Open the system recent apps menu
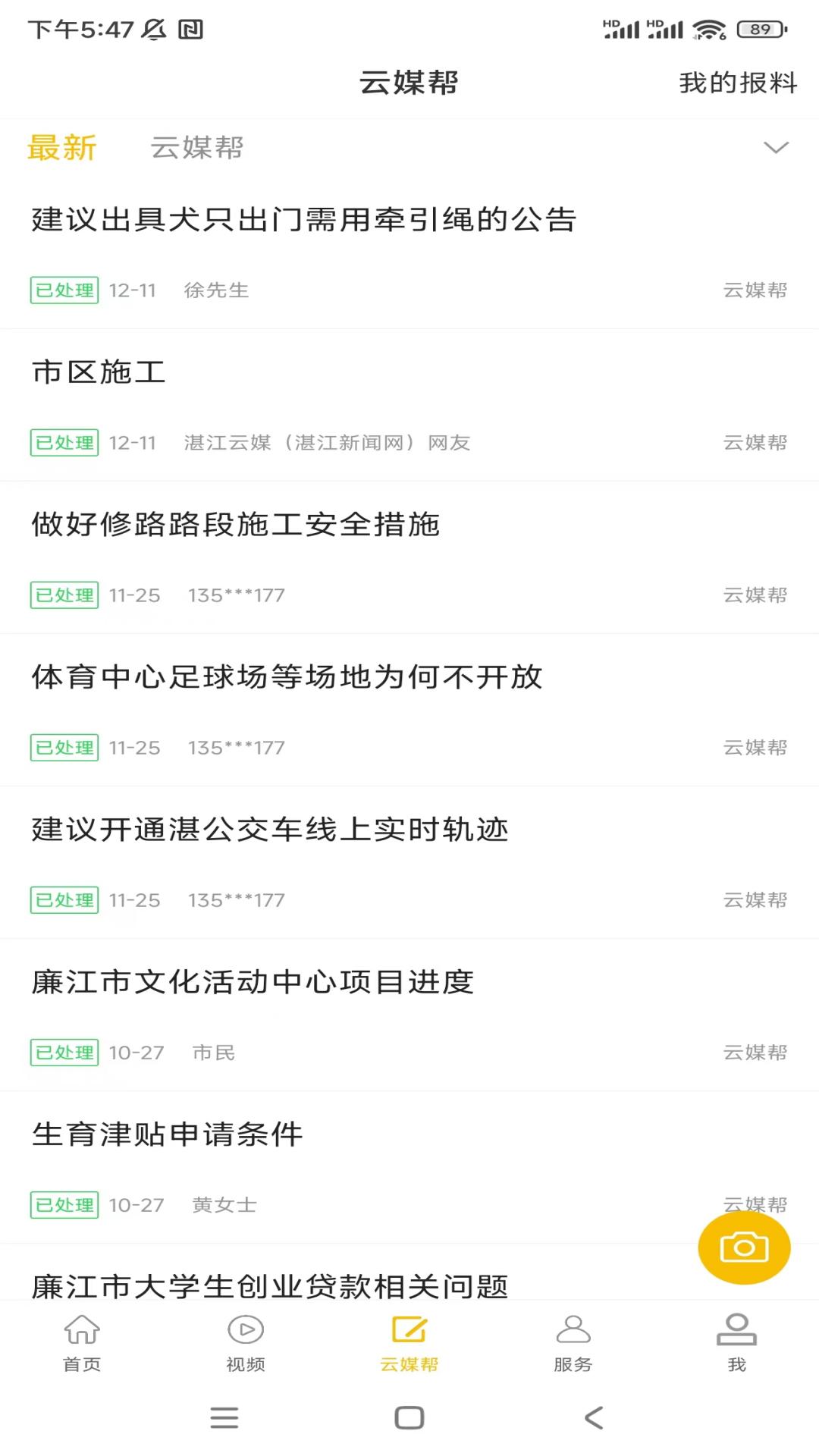This screenshot has width=819, height=1456. tap(224, 1417)
